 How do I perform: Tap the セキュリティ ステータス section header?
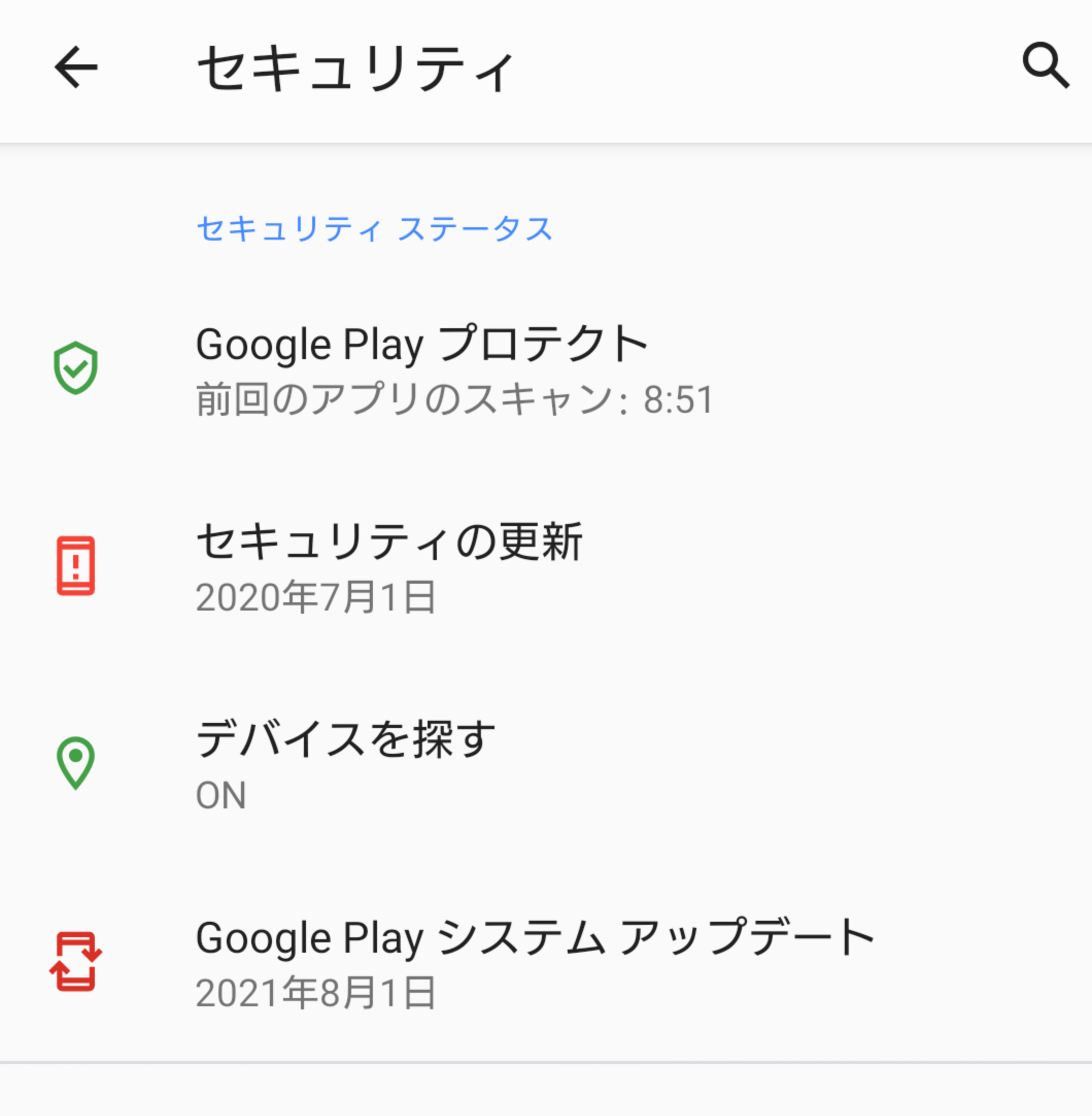click(x=373, y=228)
